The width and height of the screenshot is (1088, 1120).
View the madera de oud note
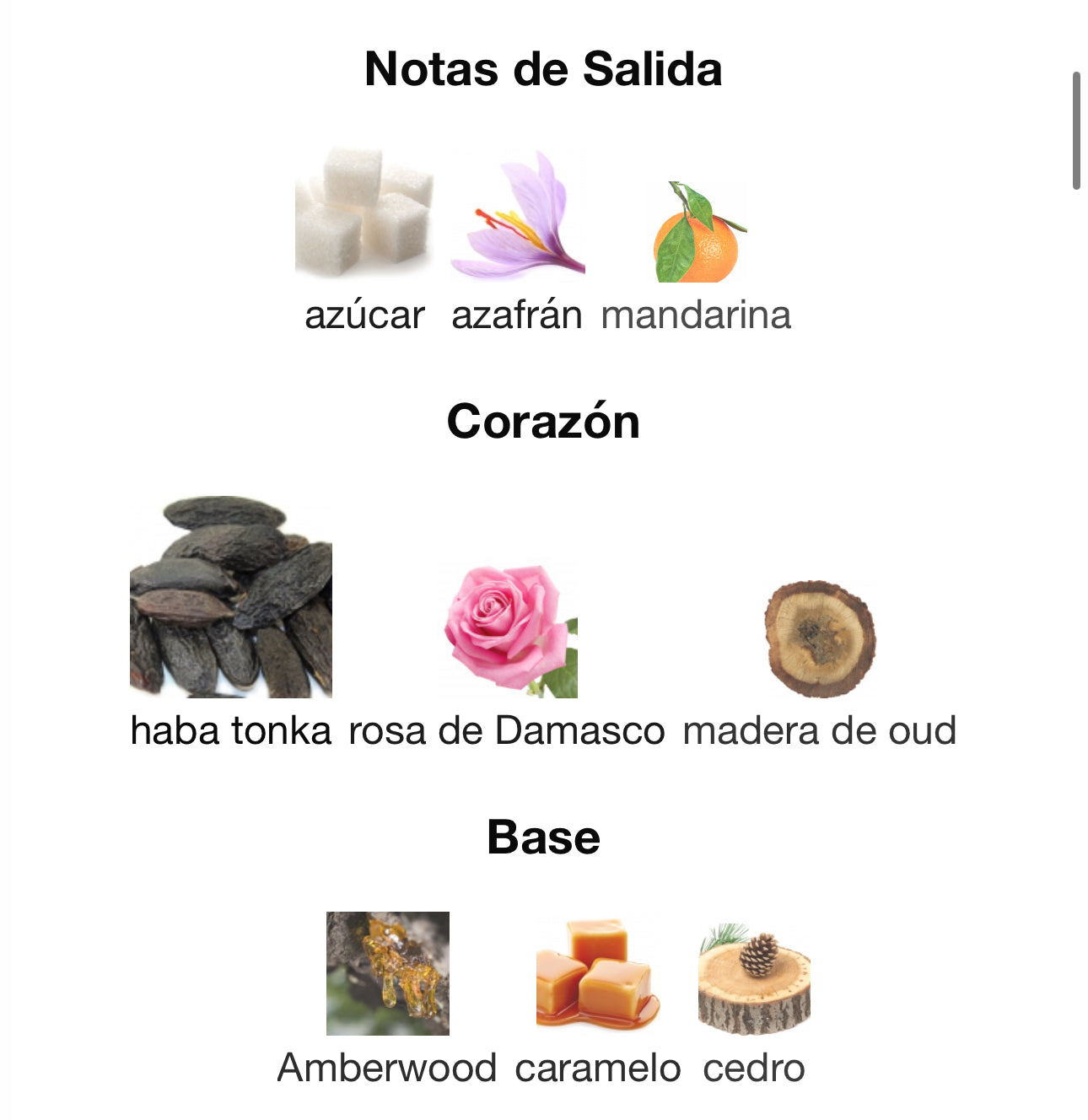click(820, 638)
